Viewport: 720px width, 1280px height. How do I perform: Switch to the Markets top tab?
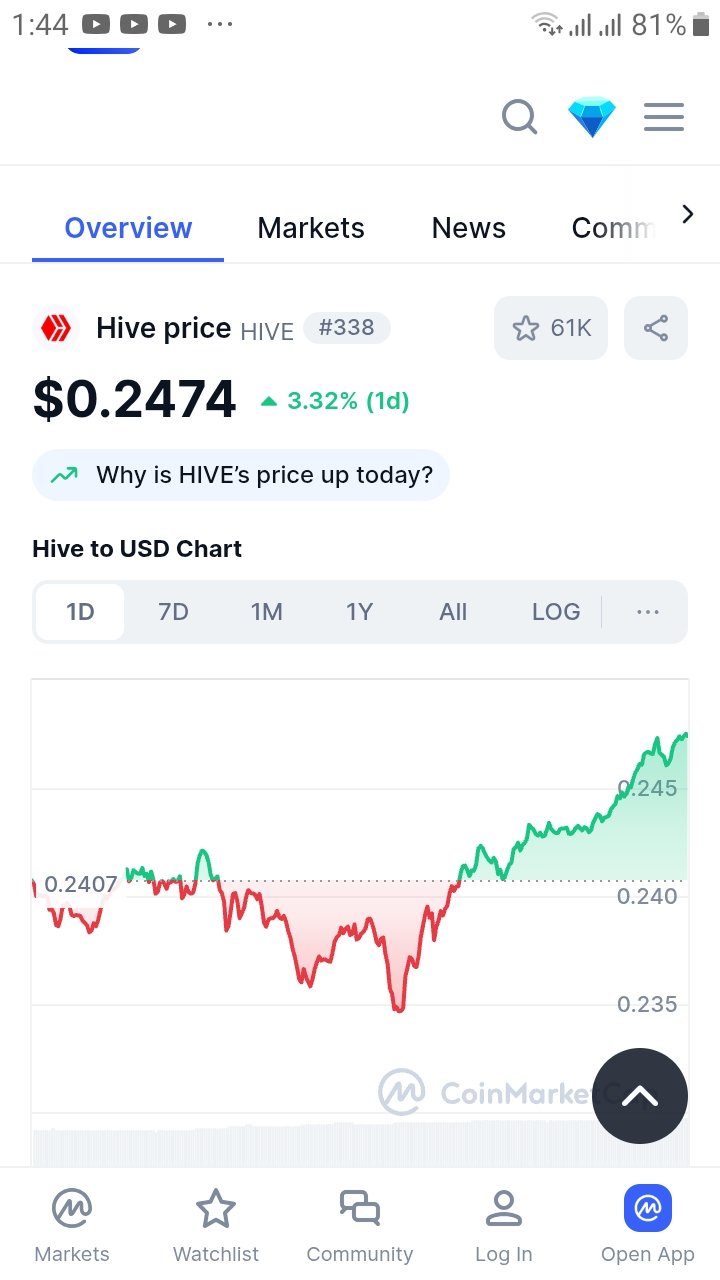(311, 228)
